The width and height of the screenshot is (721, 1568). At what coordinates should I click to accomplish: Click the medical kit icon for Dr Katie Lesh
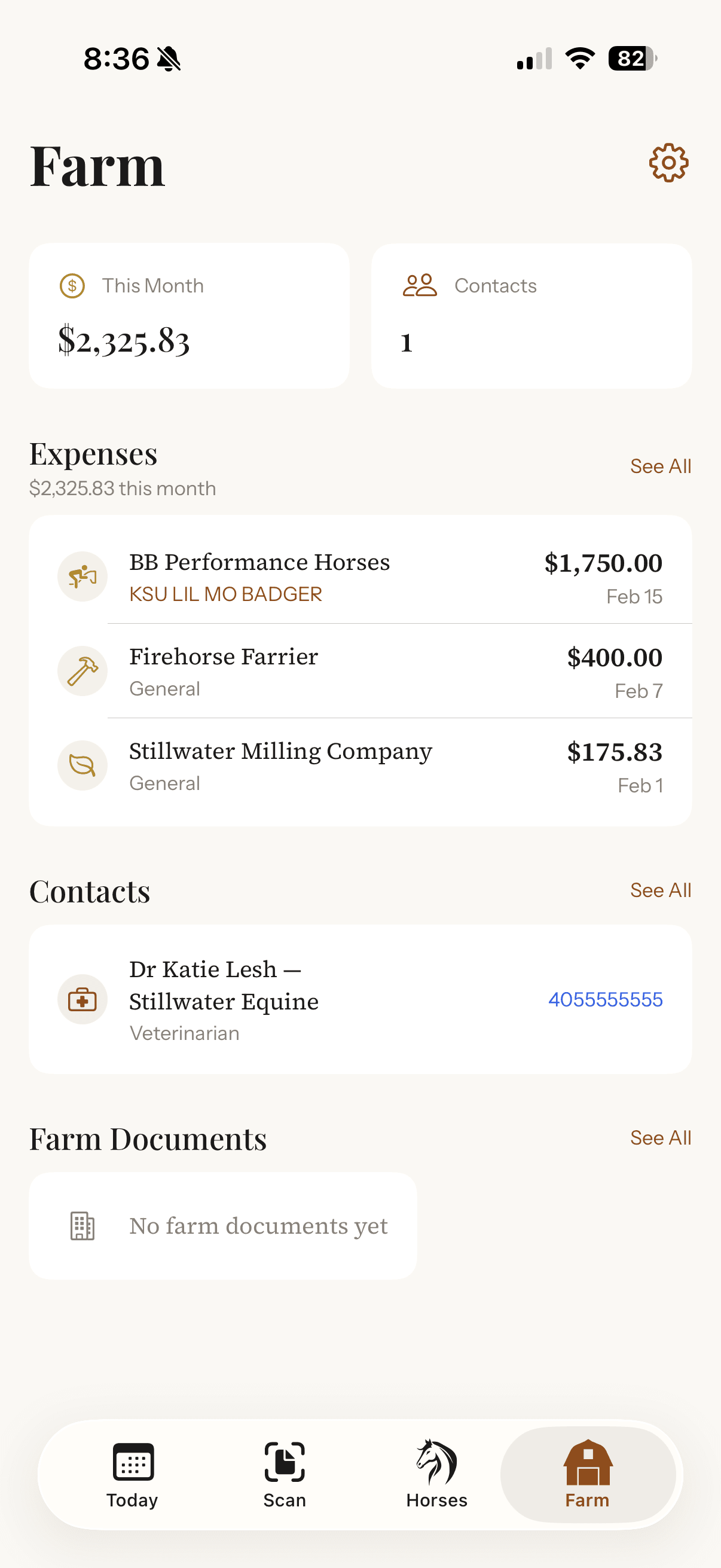click(x=82, y=999)
